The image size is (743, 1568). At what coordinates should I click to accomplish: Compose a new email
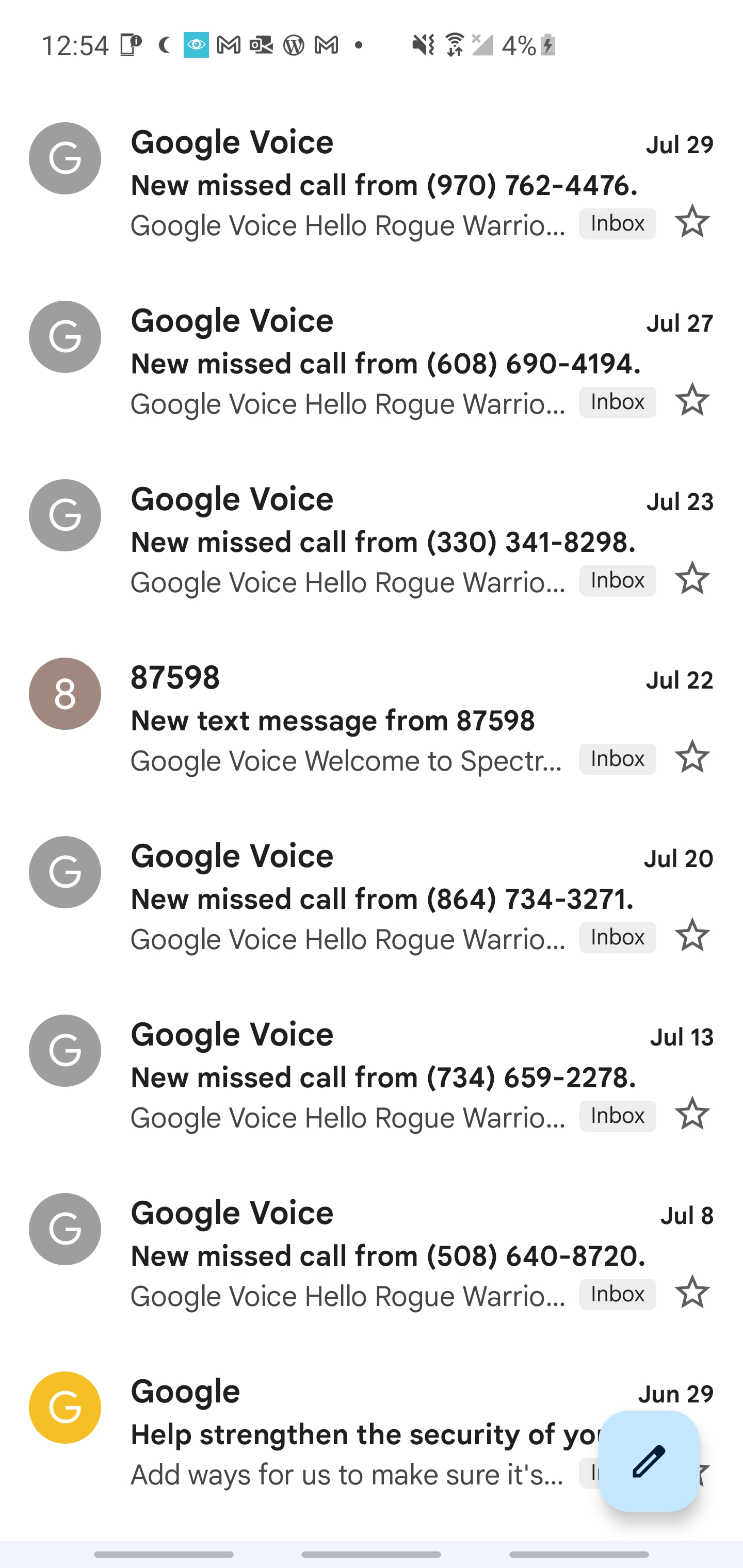[648, 1461]
